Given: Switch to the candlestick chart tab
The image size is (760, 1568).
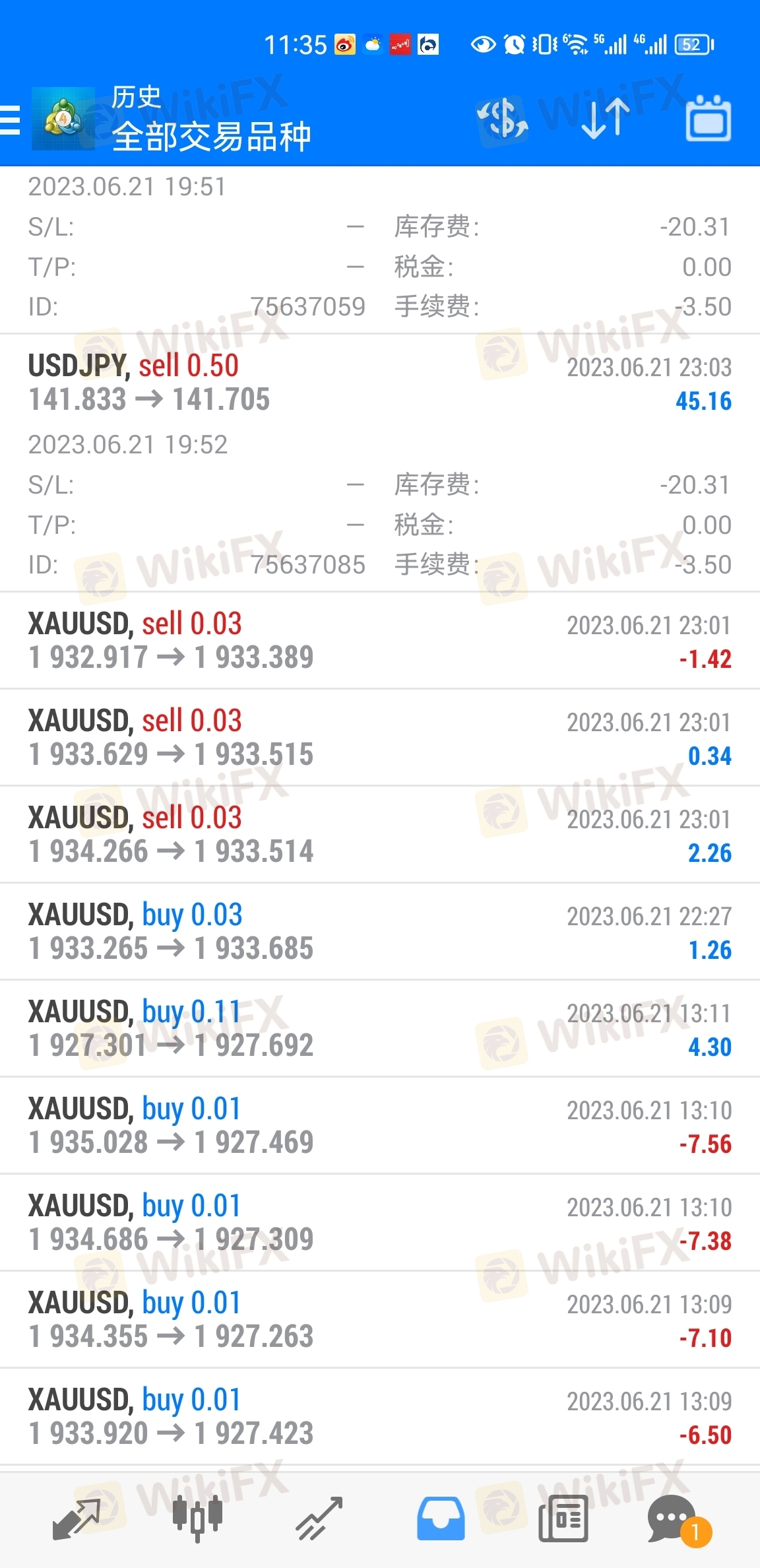Looking at the screenshot, I should click(x=197, y=1519).
